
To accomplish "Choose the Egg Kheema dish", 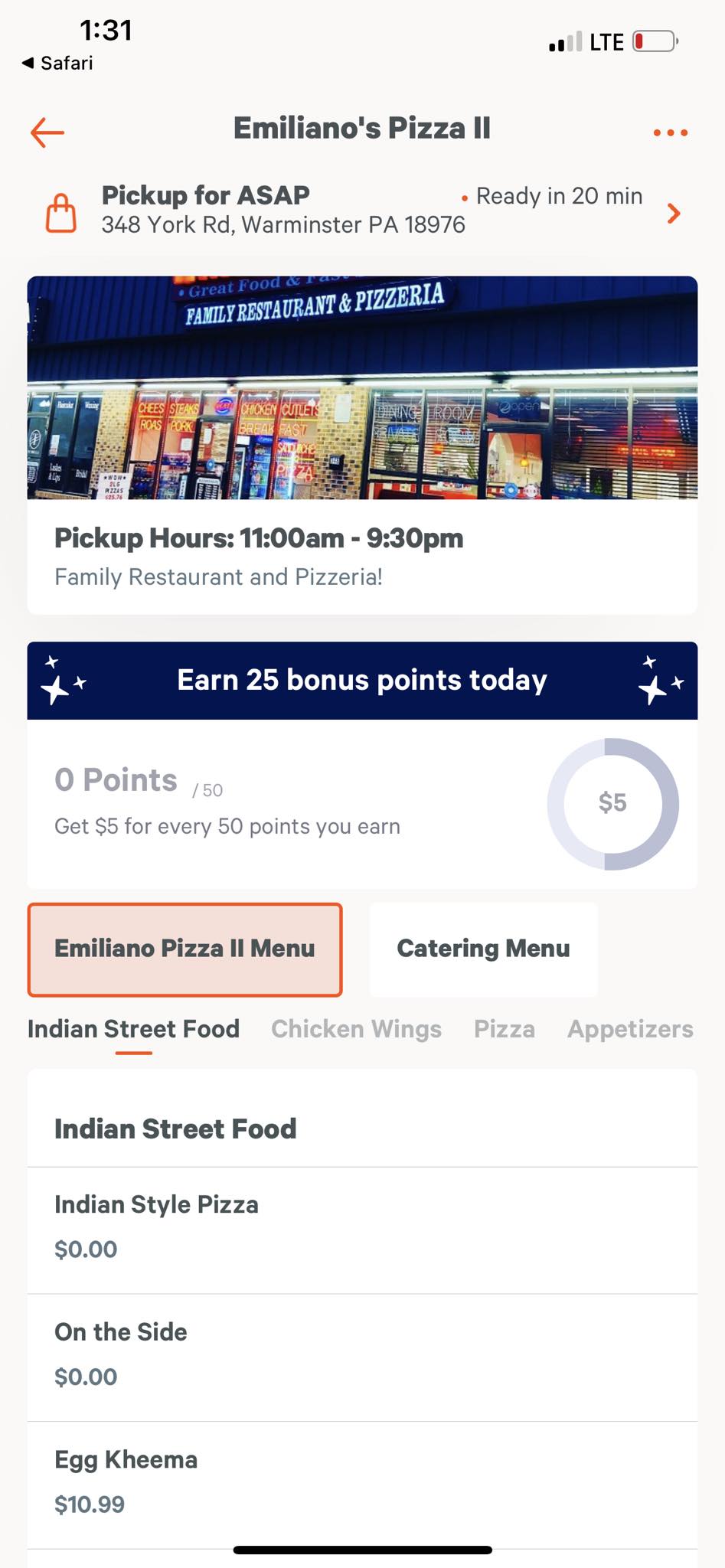I will [361, 1483].
